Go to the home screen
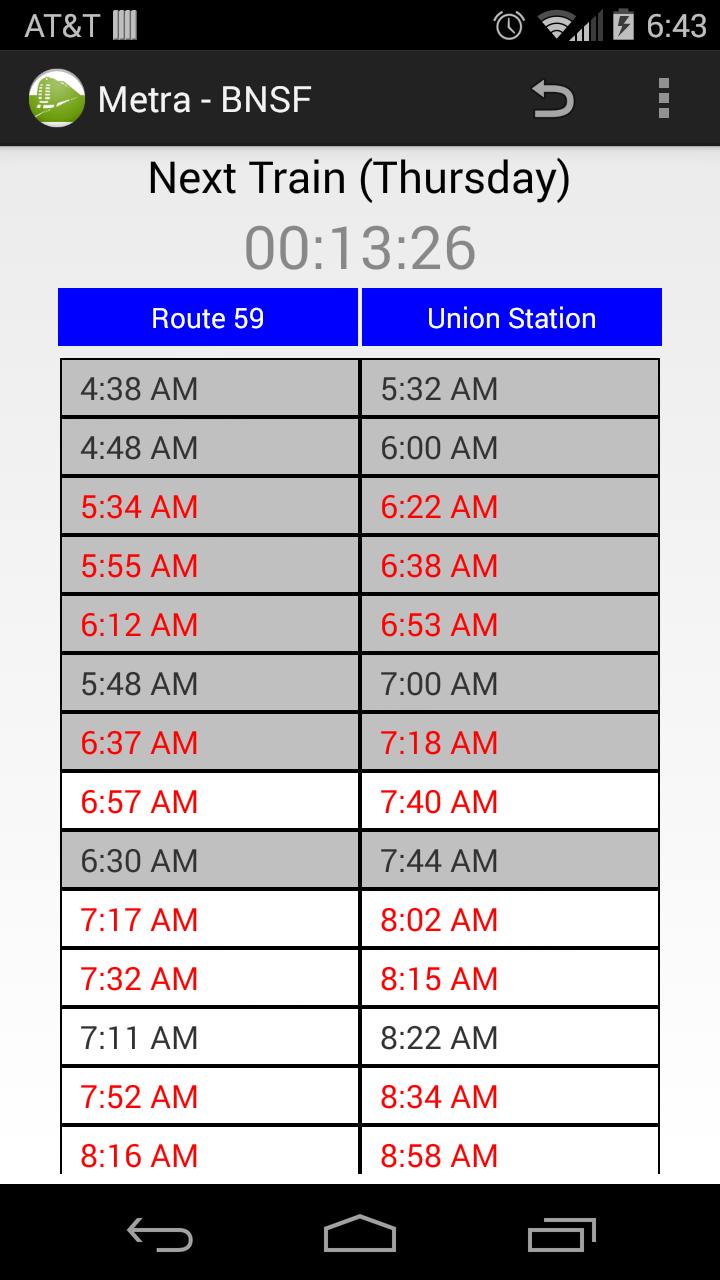Screen dimensions: 720x1280 (x=360, y=1233)
